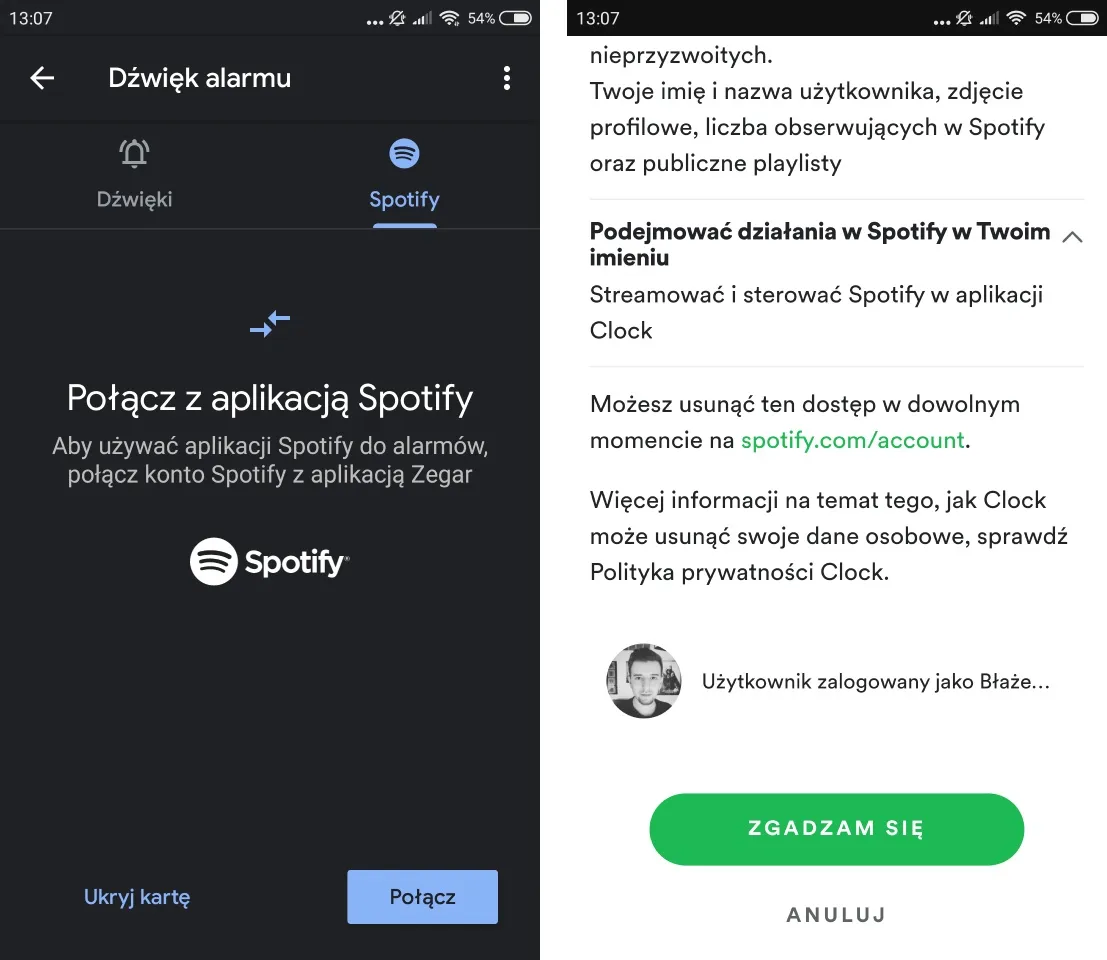Select the Spotify tab

pyautogui.click(x=404, y=175)
